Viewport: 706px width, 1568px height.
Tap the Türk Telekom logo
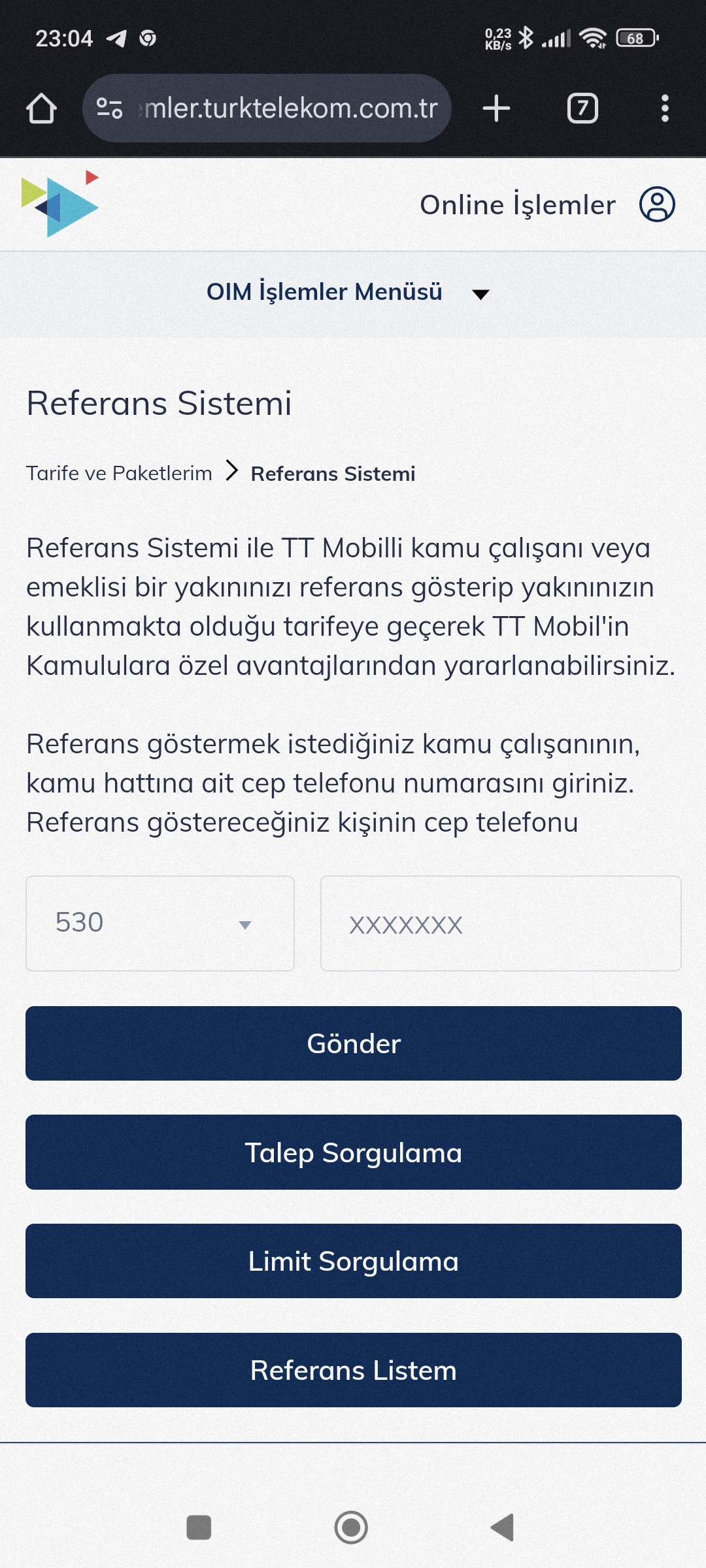click(59, 204)
